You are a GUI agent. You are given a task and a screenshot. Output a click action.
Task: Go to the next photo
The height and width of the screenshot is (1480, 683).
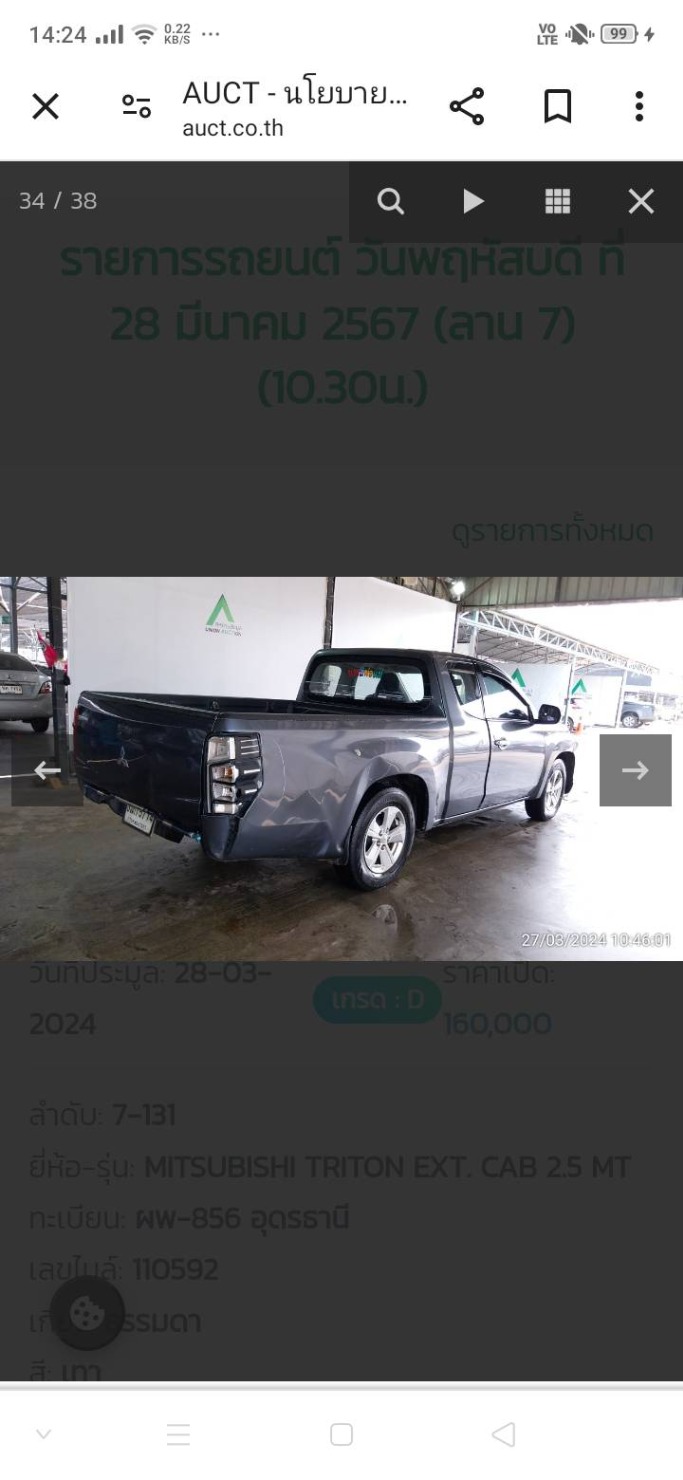(635, 770)
